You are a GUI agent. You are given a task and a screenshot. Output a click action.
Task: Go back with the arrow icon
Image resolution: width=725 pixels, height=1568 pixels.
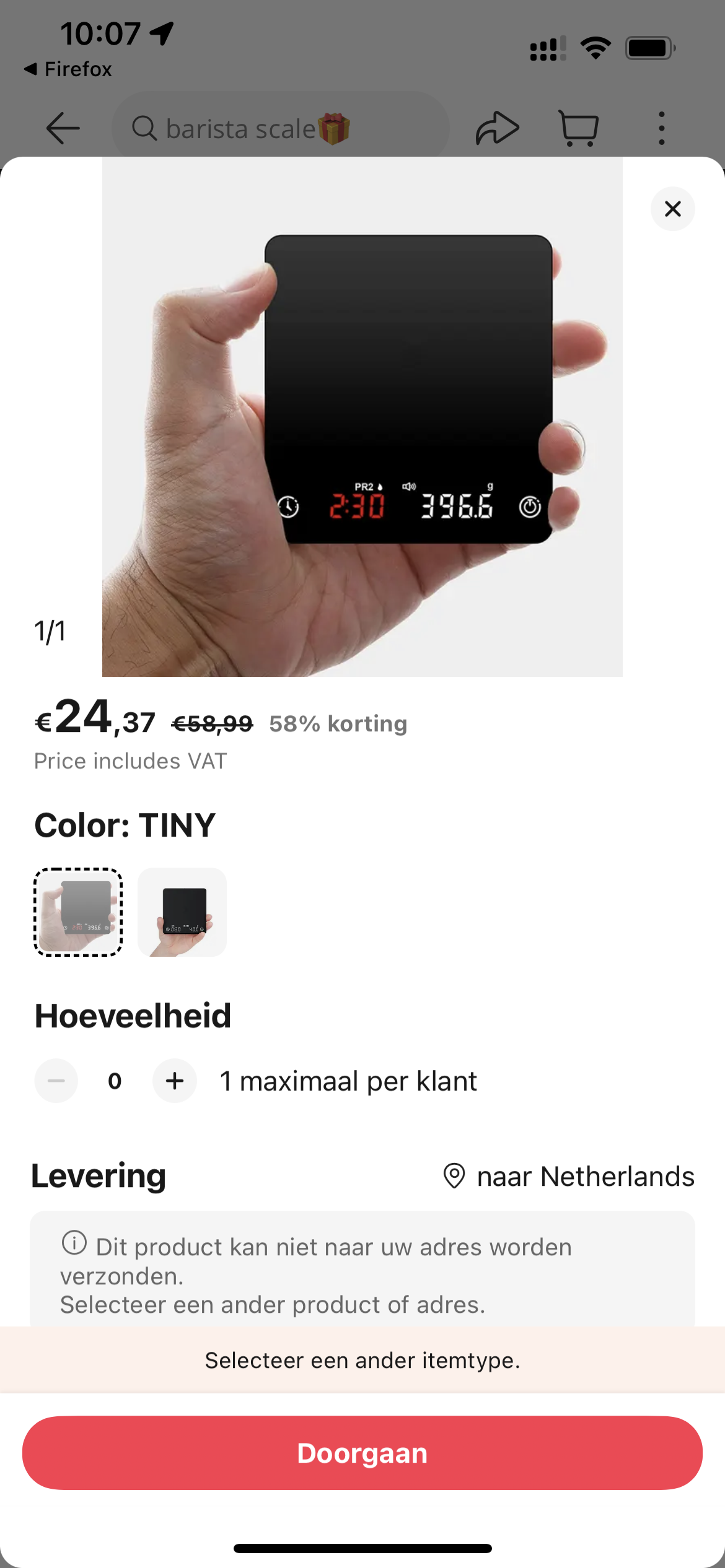point(63,129)
